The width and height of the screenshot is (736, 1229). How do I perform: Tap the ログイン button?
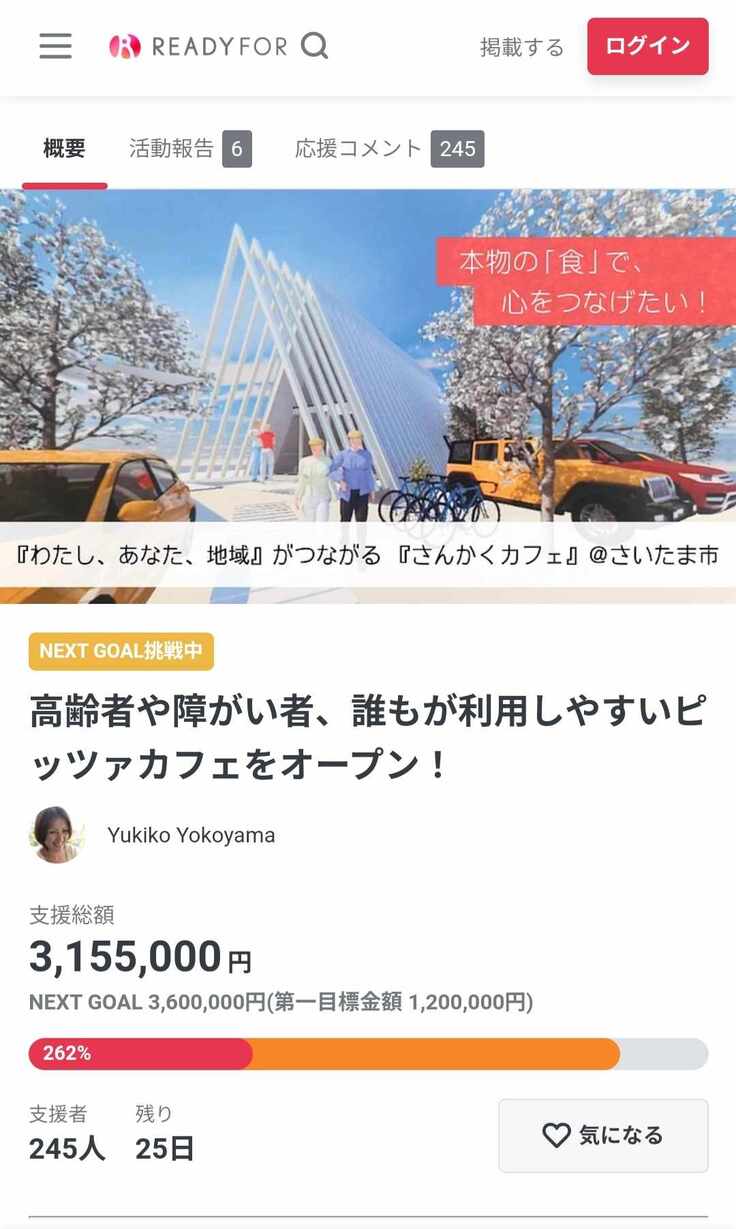coord(647,46)
